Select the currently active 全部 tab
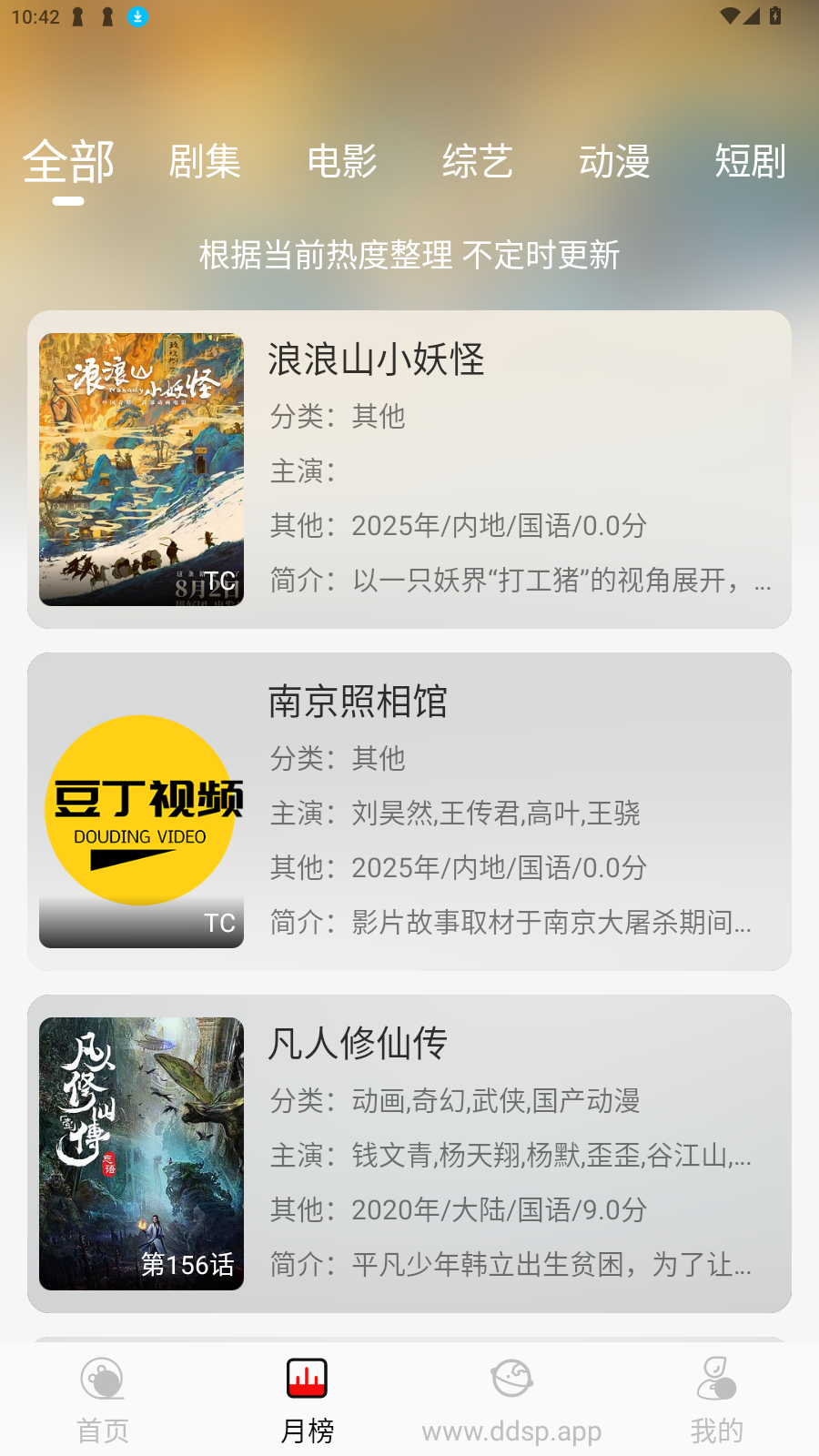819x1456 pixels. pyautogui.click(x=70, y=162)
